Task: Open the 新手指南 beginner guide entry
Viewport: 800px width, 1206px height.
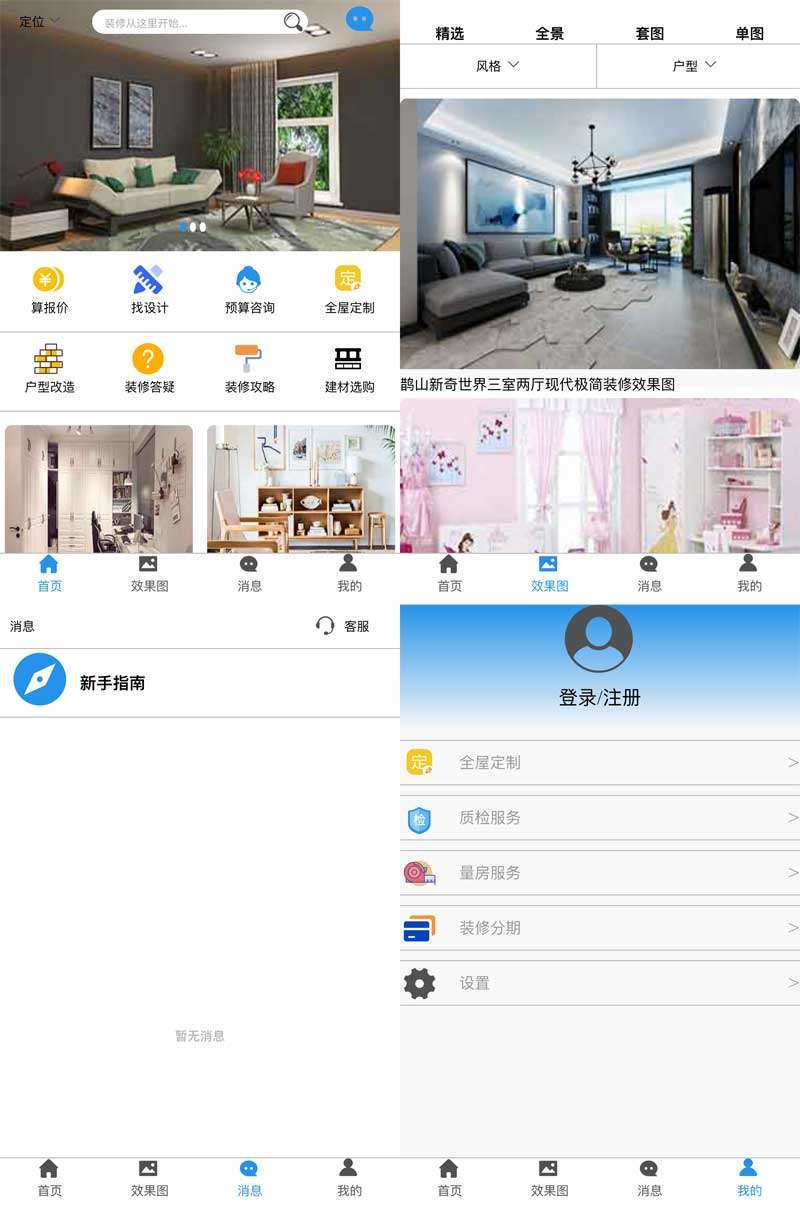Action: point(110,681)
